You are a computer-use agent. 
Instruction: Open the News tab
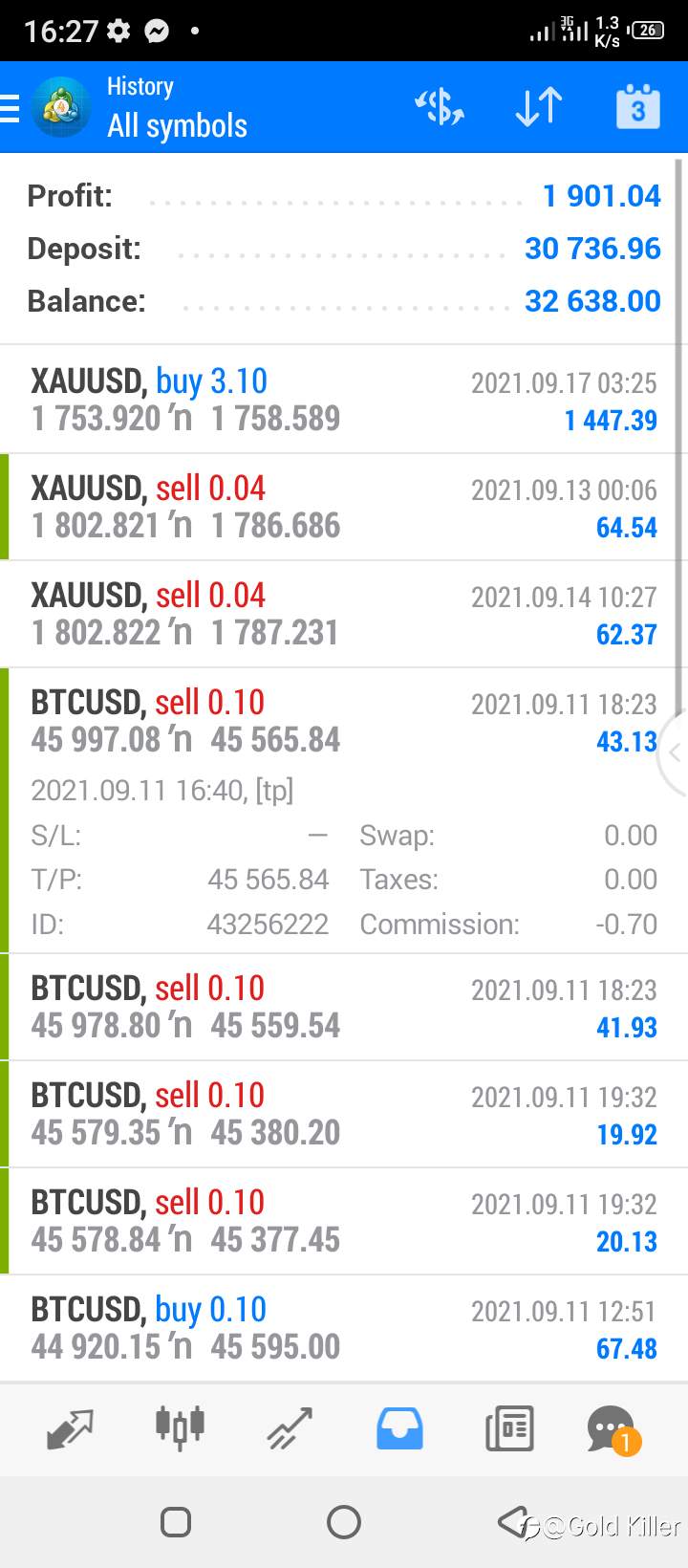(x=509, y=1429)
